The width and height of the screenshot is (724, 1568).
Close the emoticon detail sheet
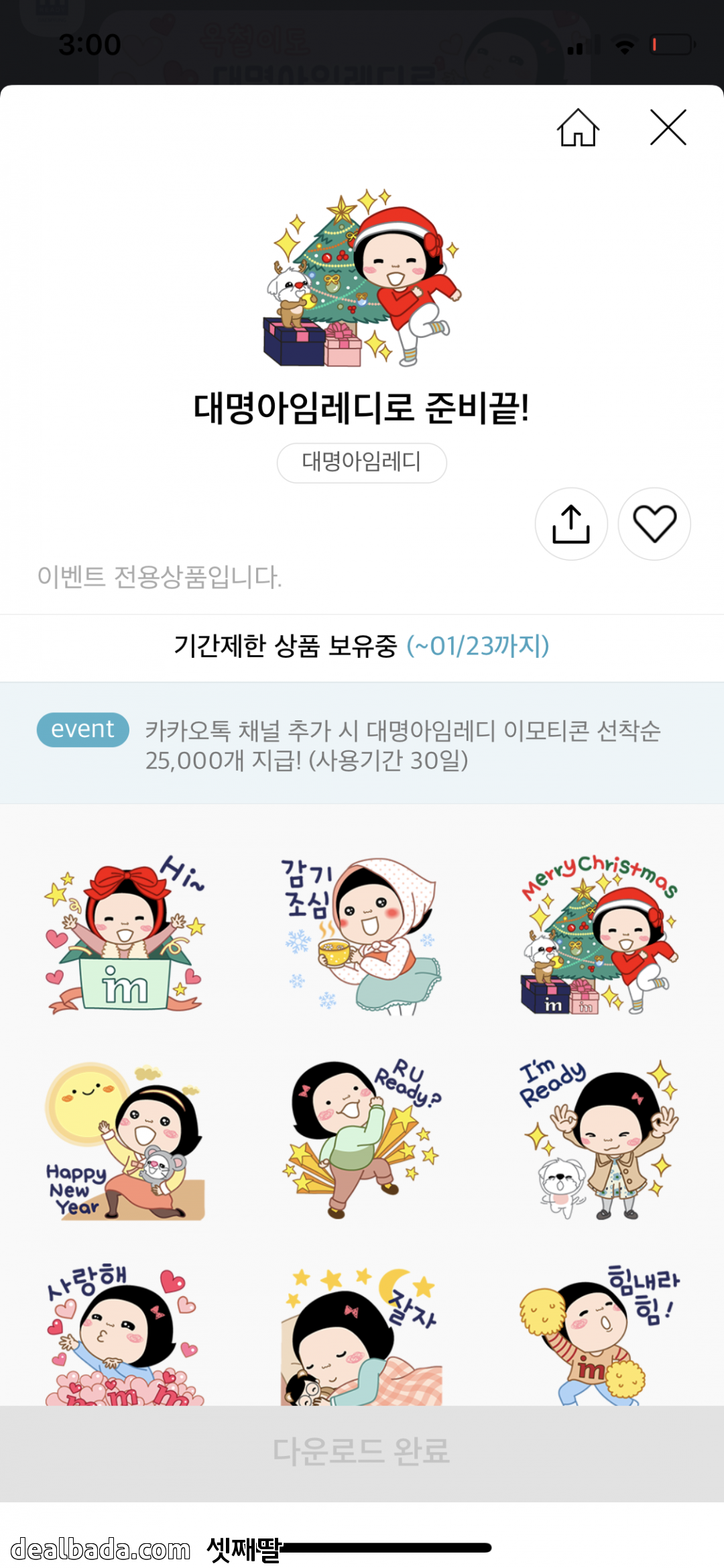click(668, 127)
